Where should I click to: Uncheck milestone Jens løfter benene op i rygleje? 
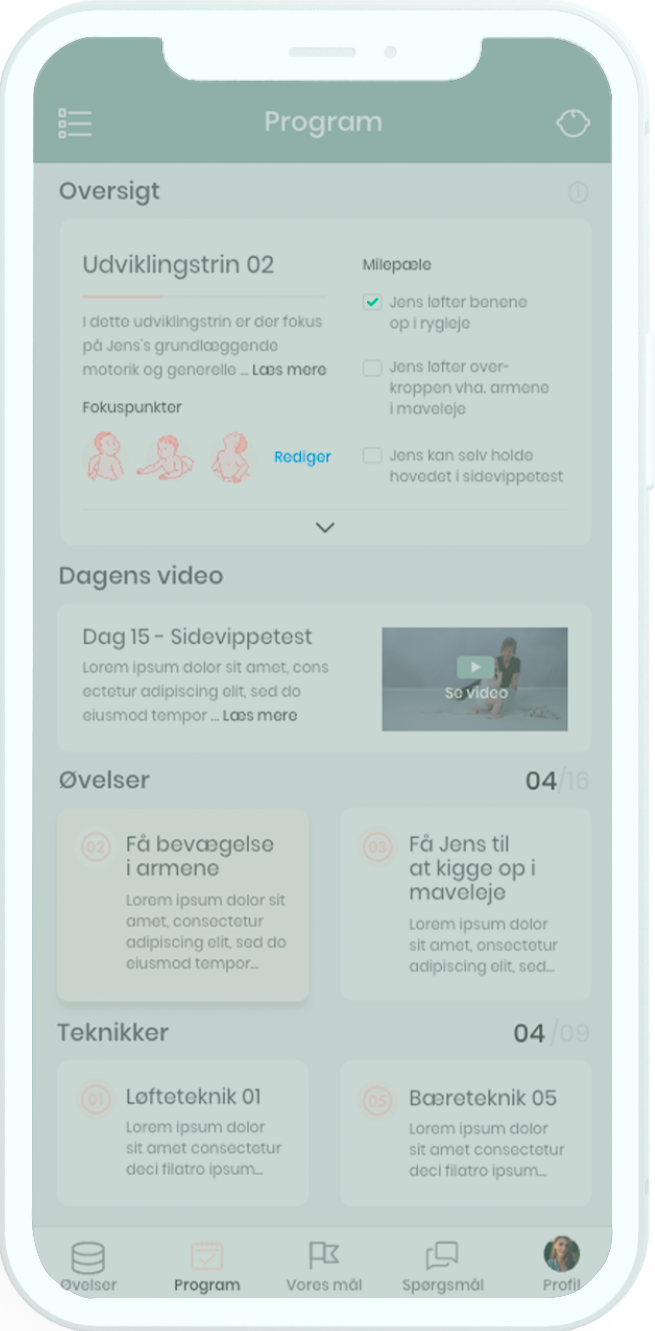372,302
